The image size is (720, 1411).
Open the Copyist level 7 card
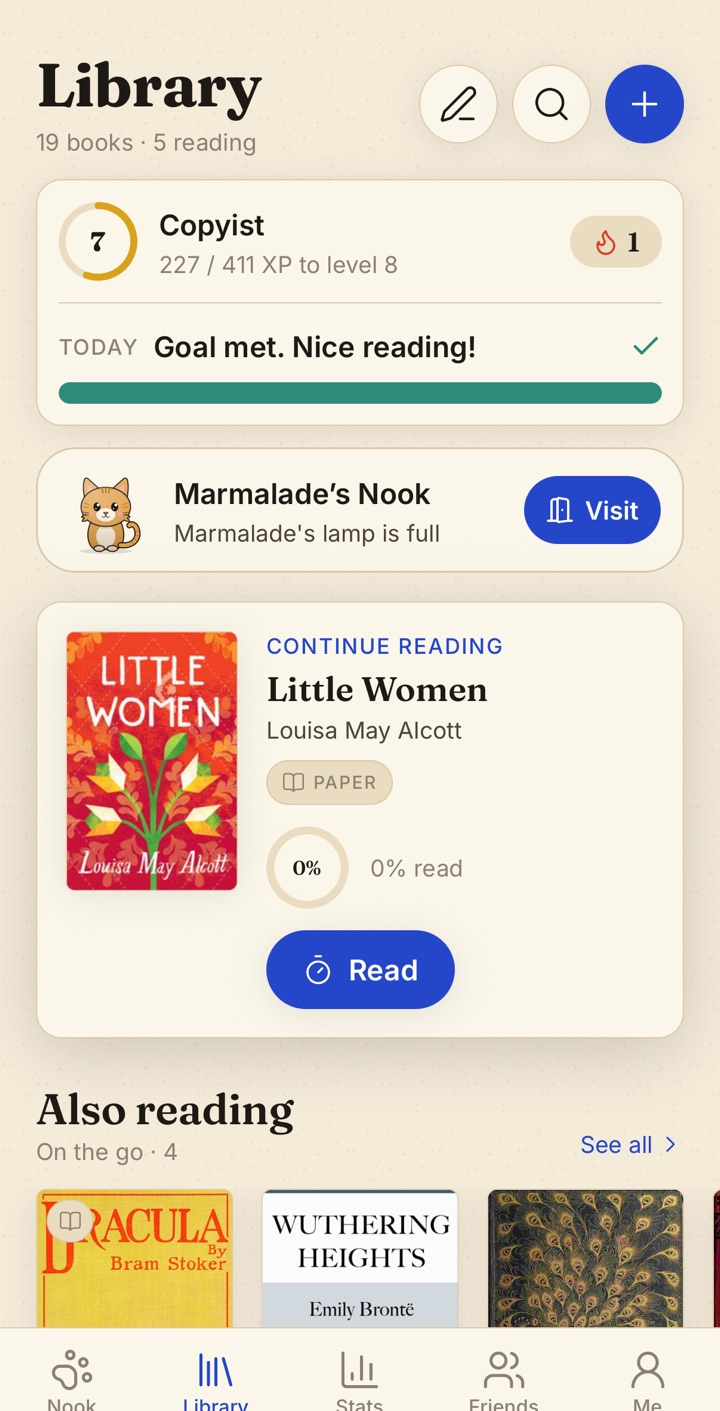coord(360,241)
